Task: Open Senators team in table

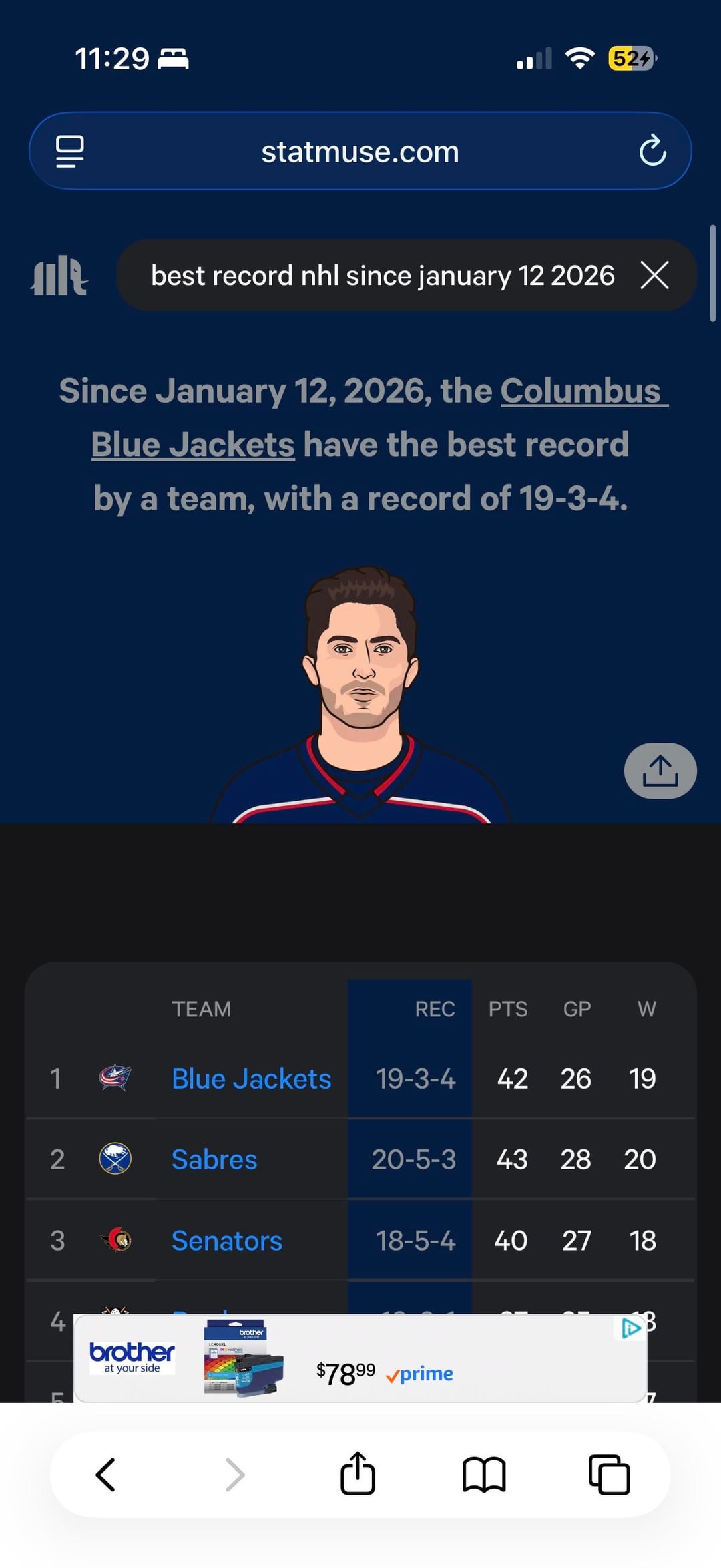Action: (226, 1241)
